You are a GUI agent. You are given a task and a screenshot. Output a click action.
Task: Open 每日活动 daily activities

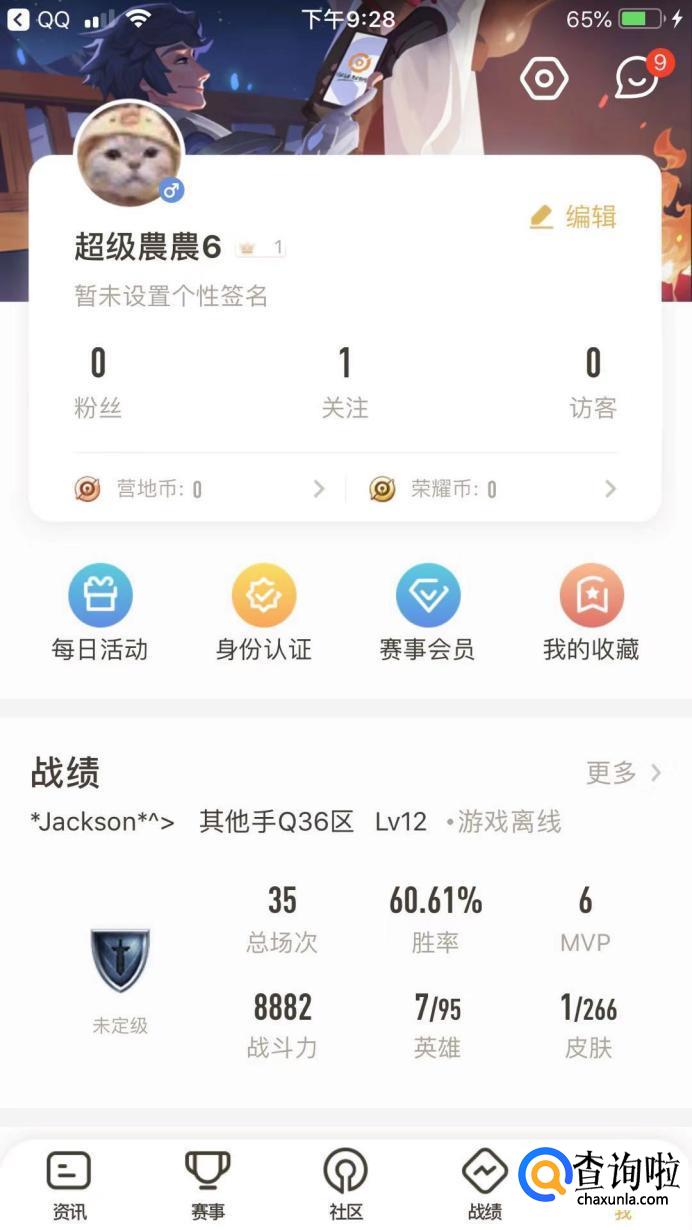pyautogui.click(x=100, y=612)
